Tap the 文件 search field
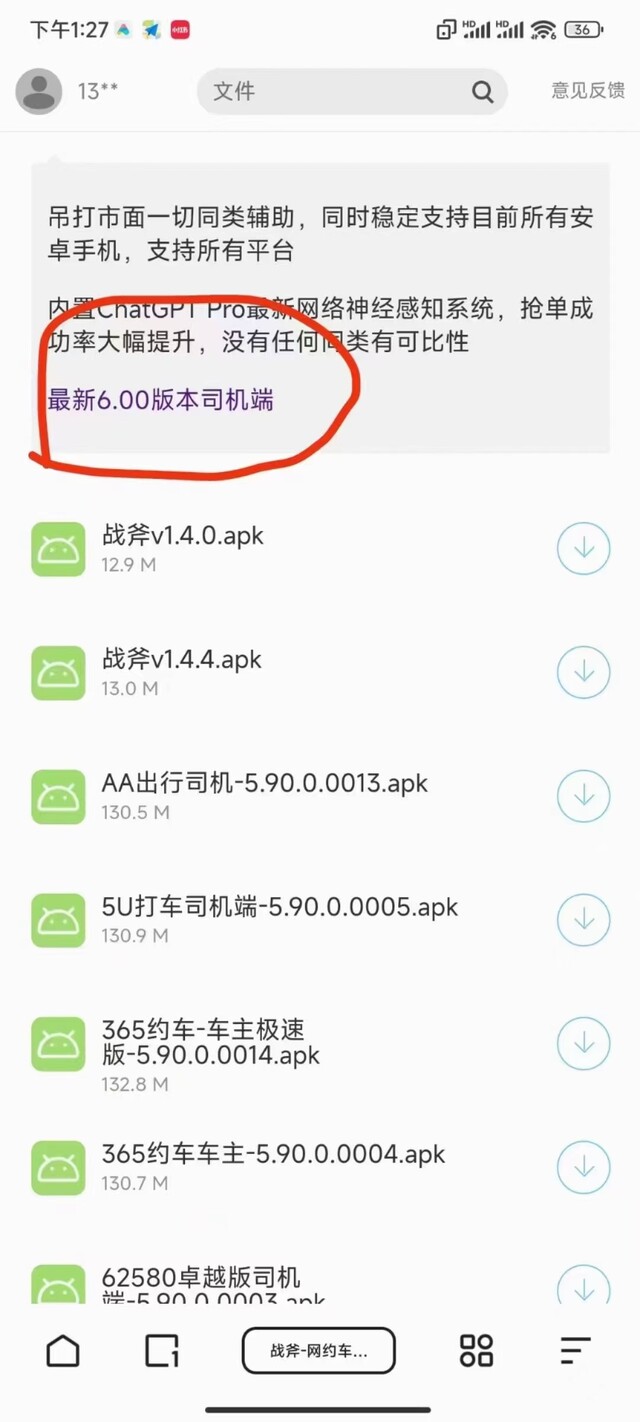This screenshot has width=640, height=1422. pyautogui.click(x=352, y=91)
